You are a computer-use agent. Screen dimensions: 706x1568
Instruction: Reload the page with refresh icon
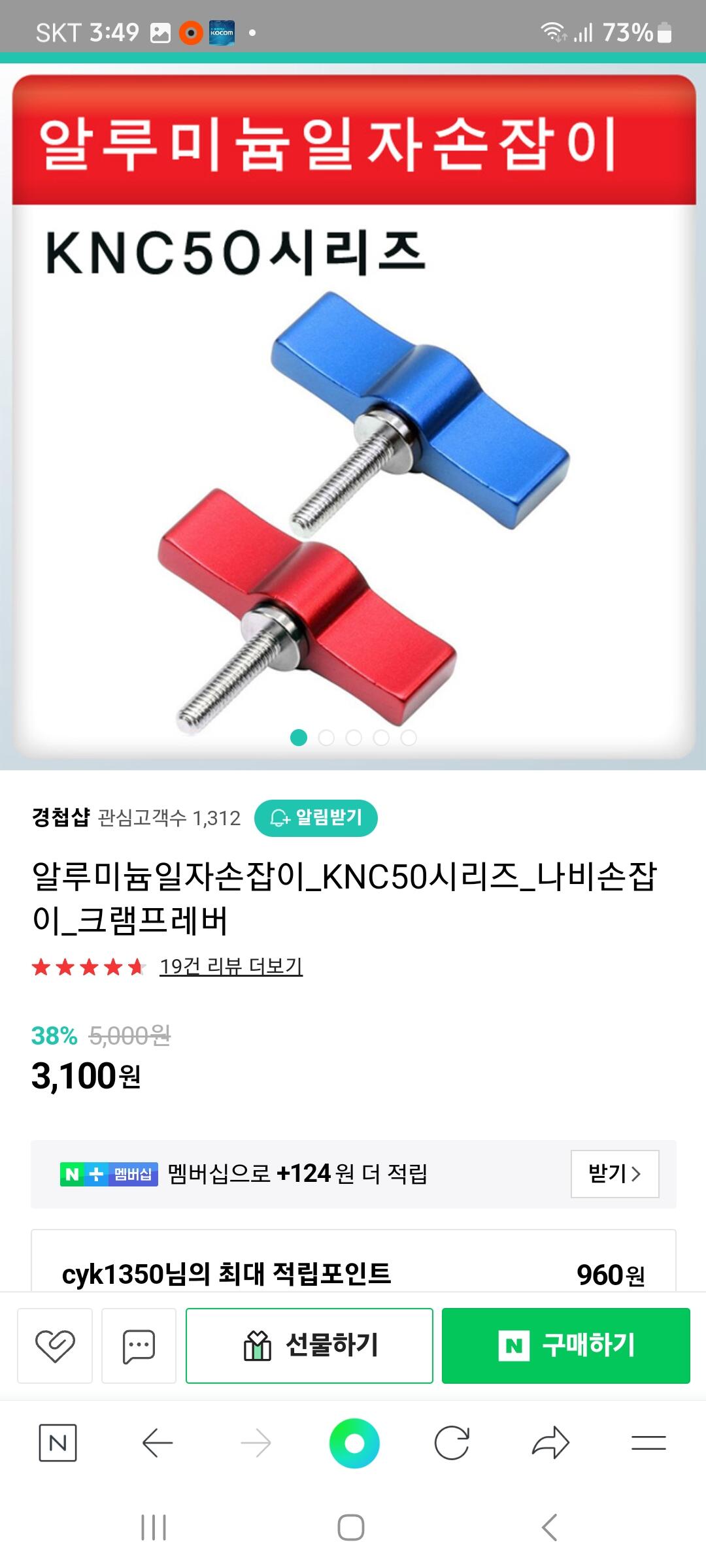[x=452, y=1443]
